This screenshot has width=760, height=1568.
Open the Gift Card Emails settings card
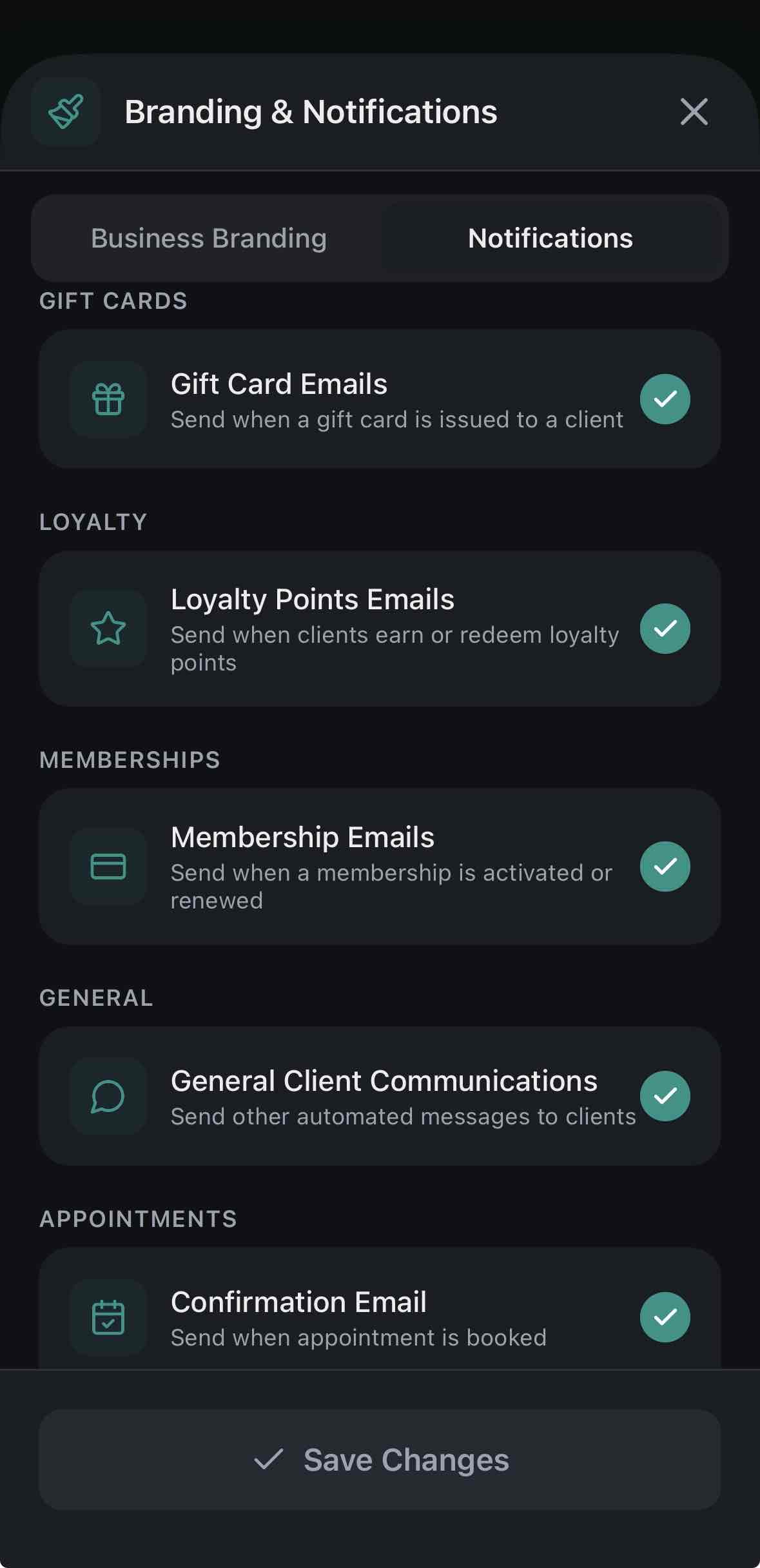380,399
